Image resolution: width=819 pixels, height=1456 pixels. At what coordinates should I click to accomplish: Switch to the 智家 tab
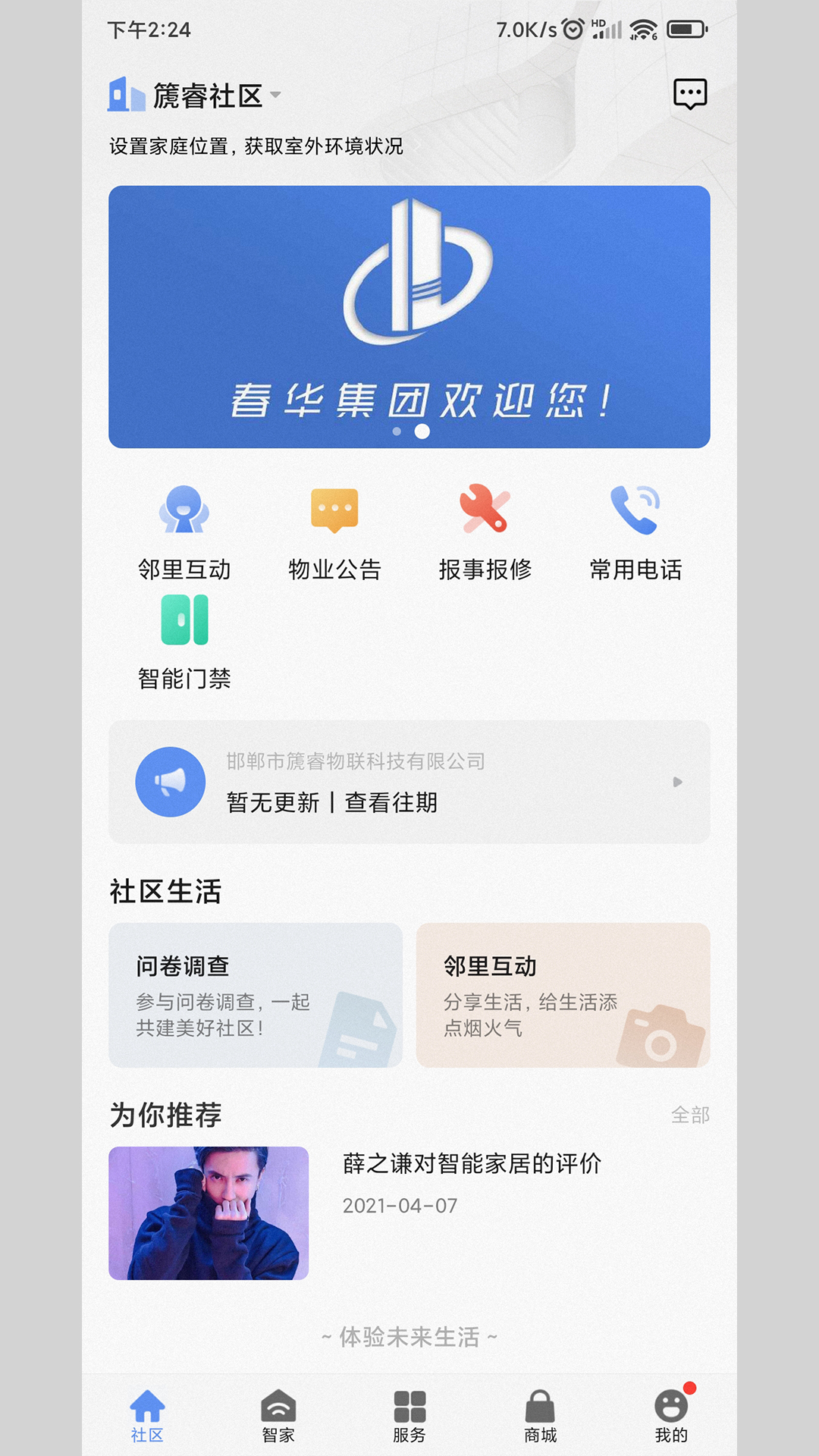pyautogui.click(x=278, y=1416)
